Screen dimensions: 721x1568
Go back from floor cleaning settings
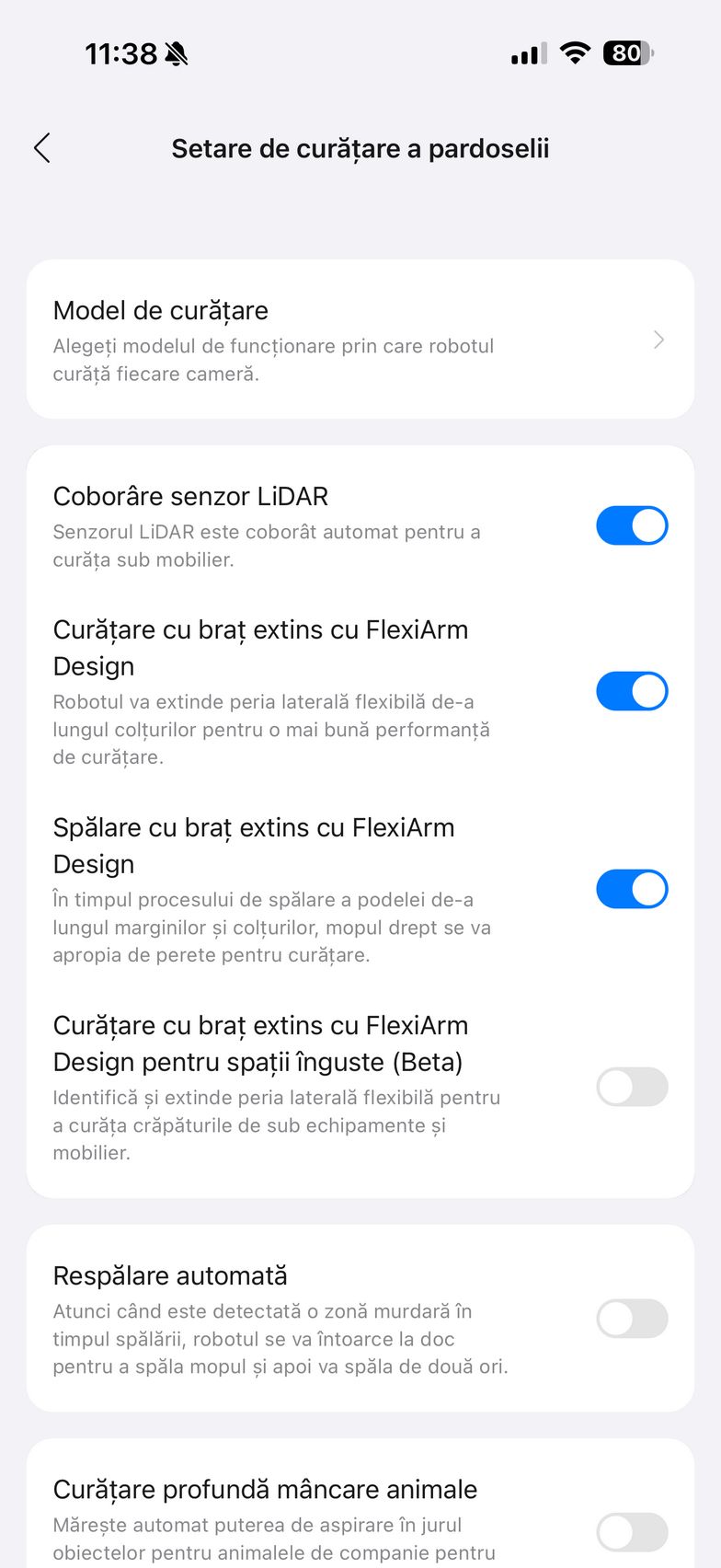click(41, 147)
